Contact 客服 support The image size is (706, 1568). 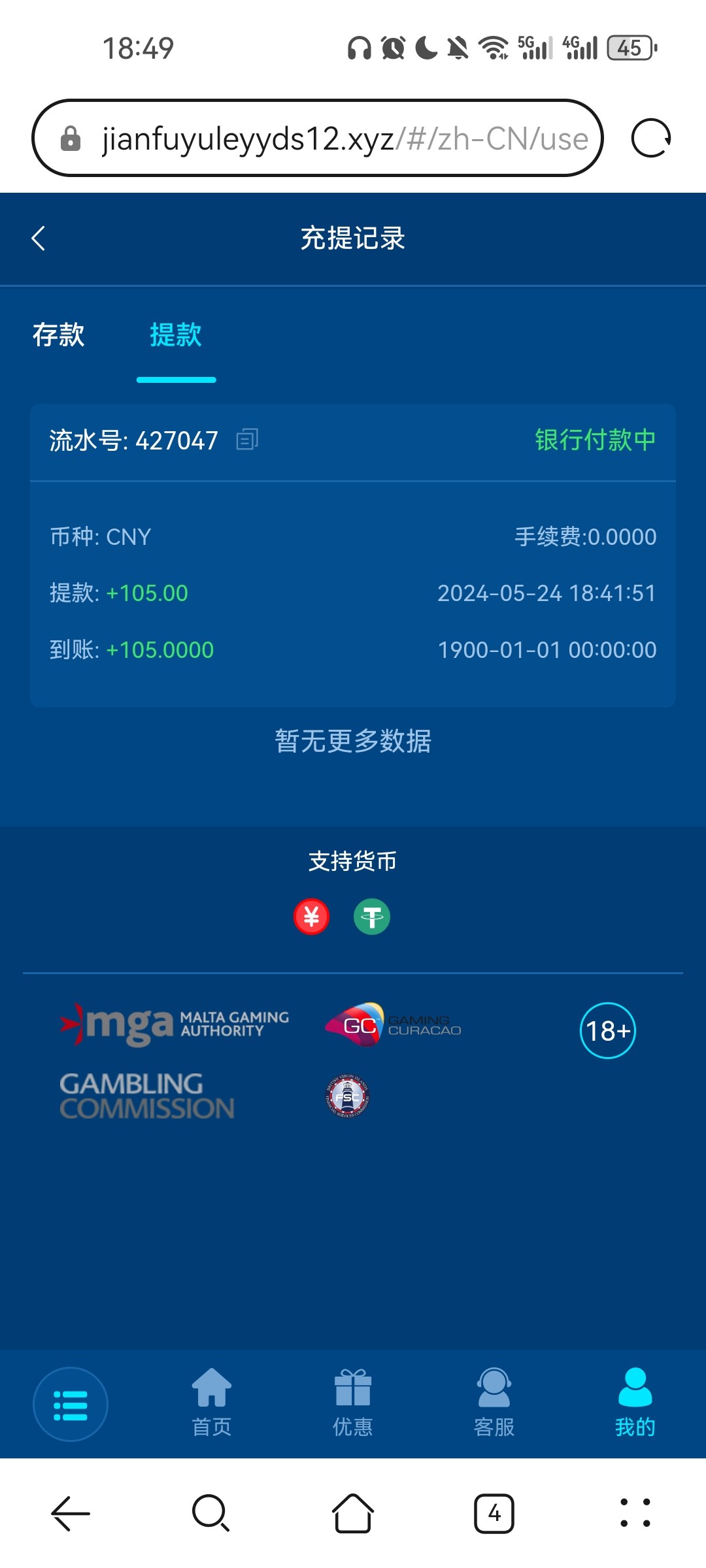coord(494,1403)
